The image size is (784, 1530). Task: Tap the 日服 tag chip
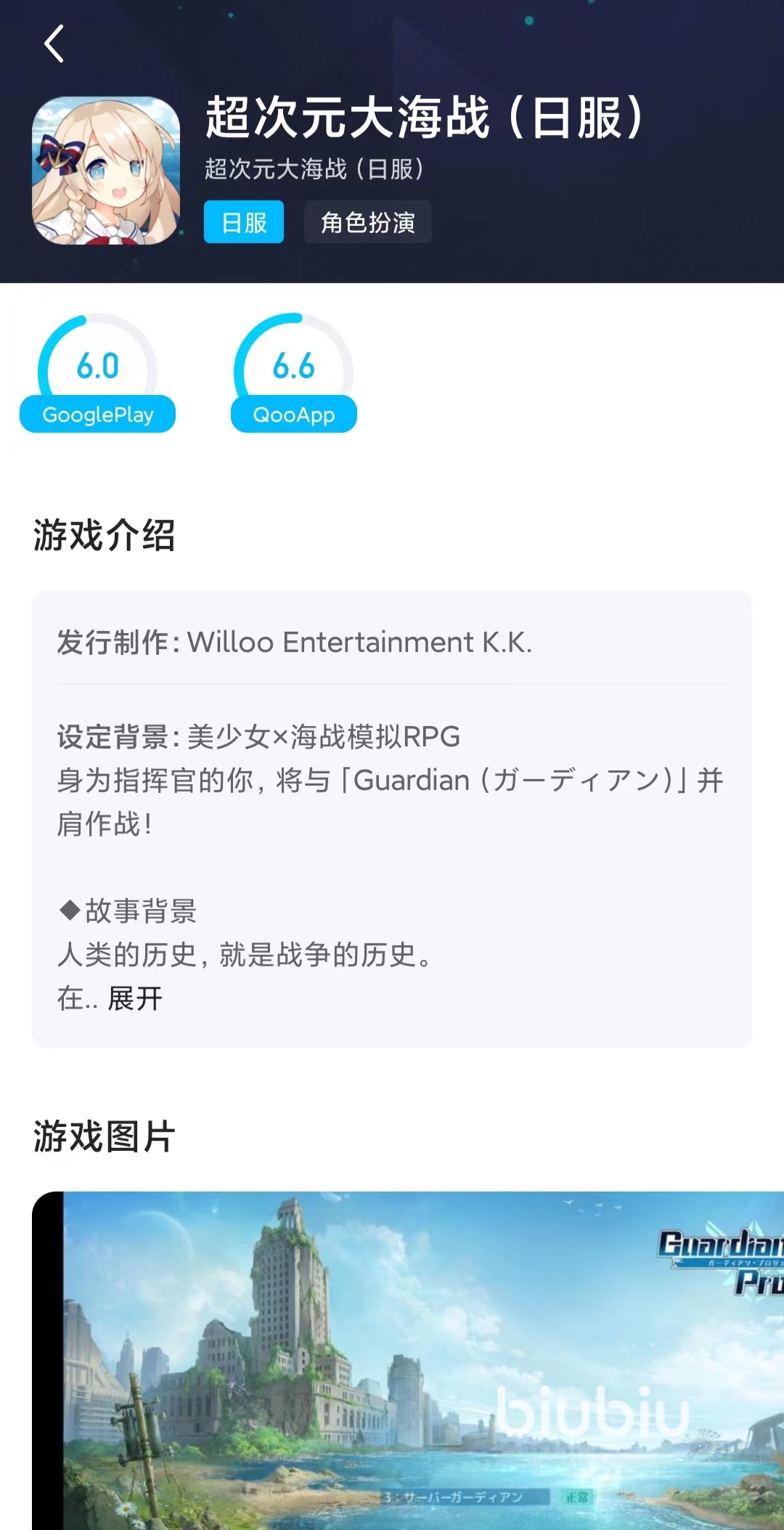tap(244, 222)
